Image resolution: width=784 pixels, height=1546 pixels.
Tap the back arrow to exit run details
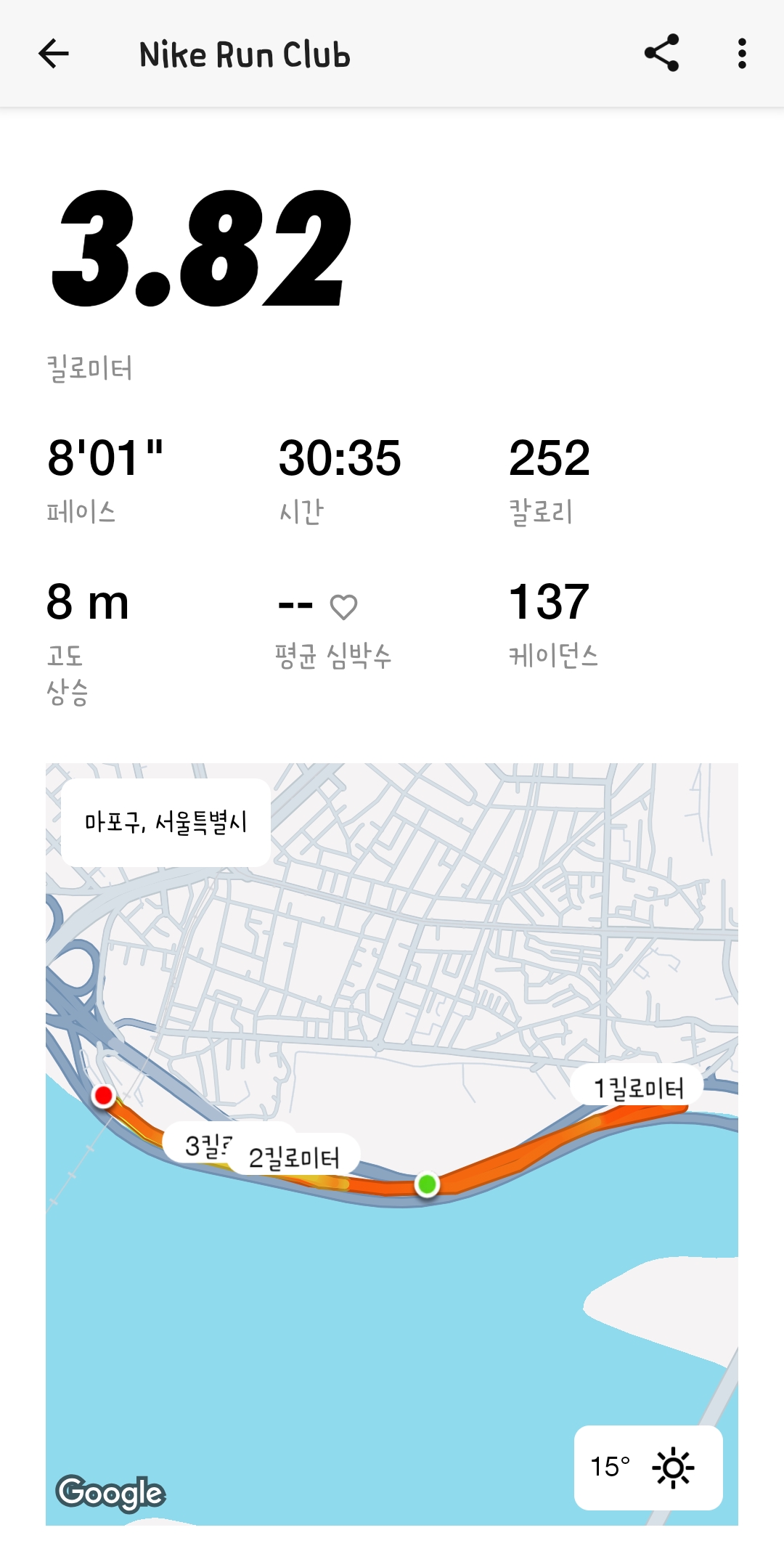pyautogui.click(x=53, y=54)
